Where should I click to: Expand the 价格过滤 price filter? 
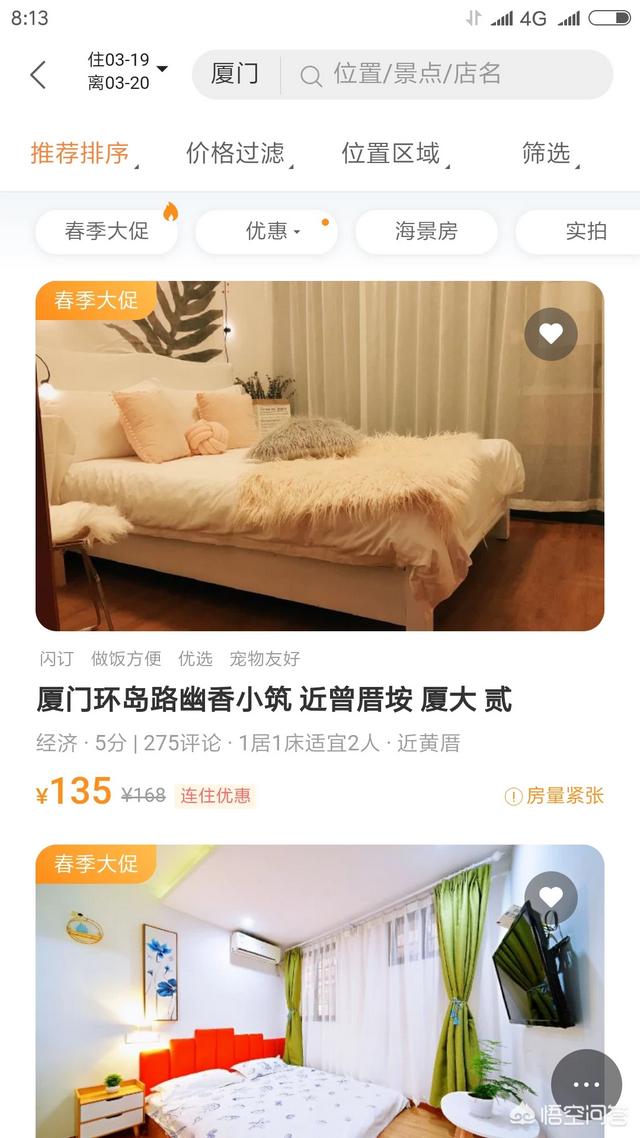click(237, 153)
